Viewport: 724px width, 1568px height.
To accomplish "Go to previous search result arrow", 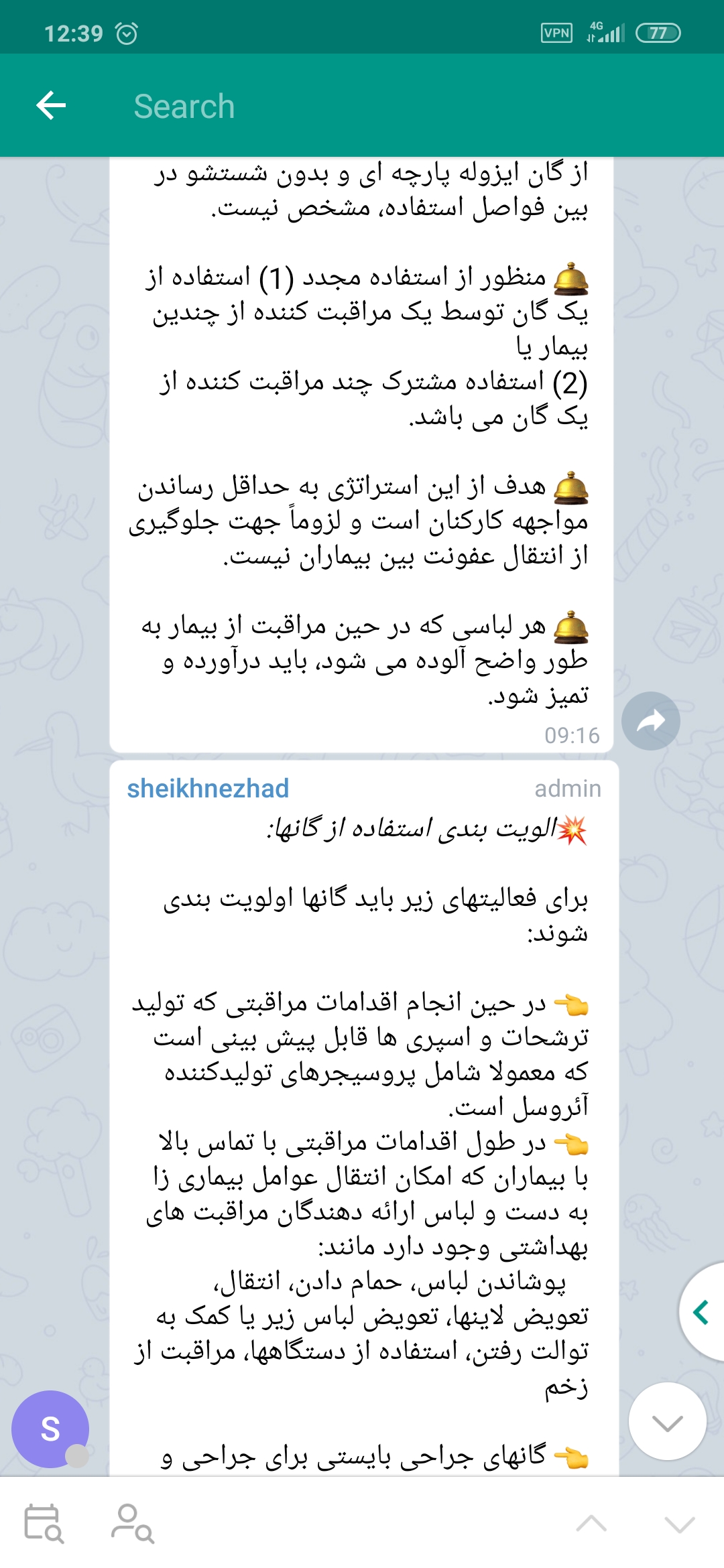I will 591,1524.
